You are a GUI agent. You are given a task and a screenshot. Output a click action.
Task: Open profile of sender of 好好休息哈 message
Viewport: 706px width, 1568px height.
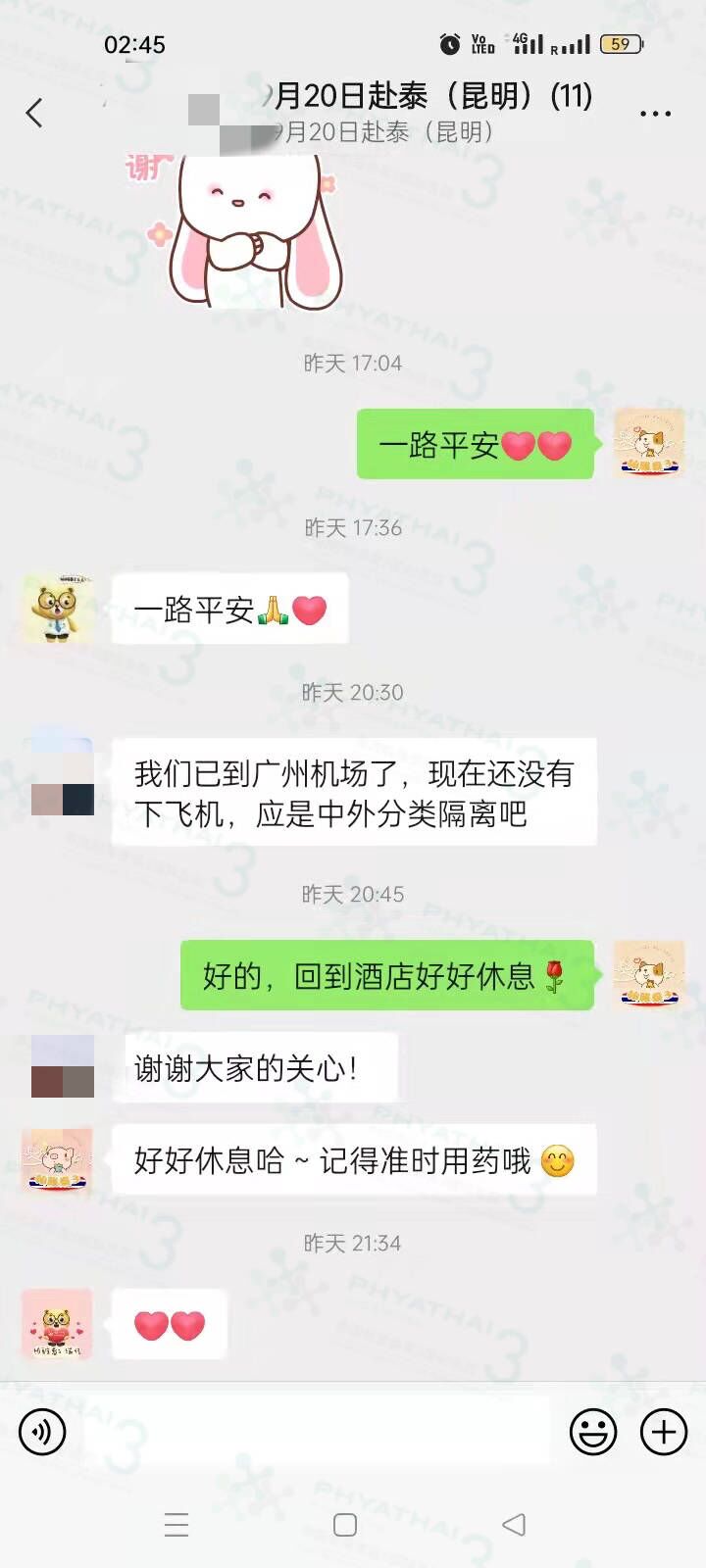57,1159
